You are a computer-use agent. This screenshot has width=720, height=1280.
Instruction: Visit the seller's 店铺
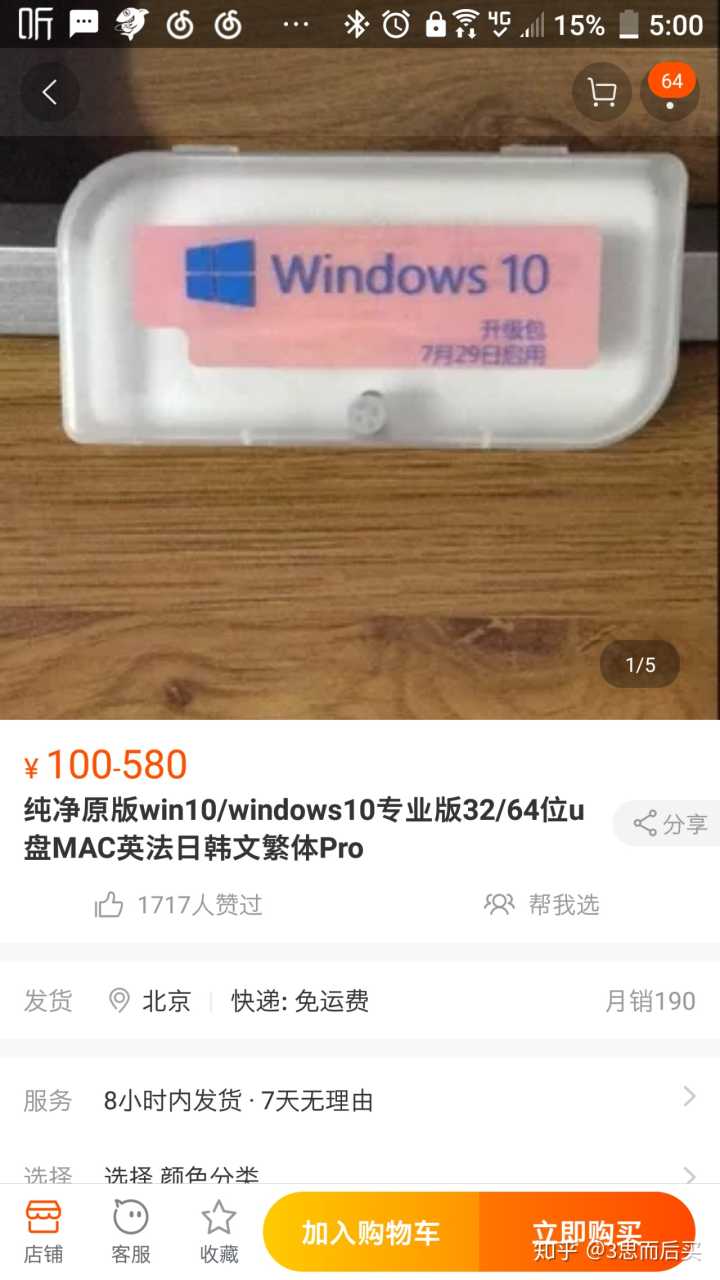(x=43, y=1231)
